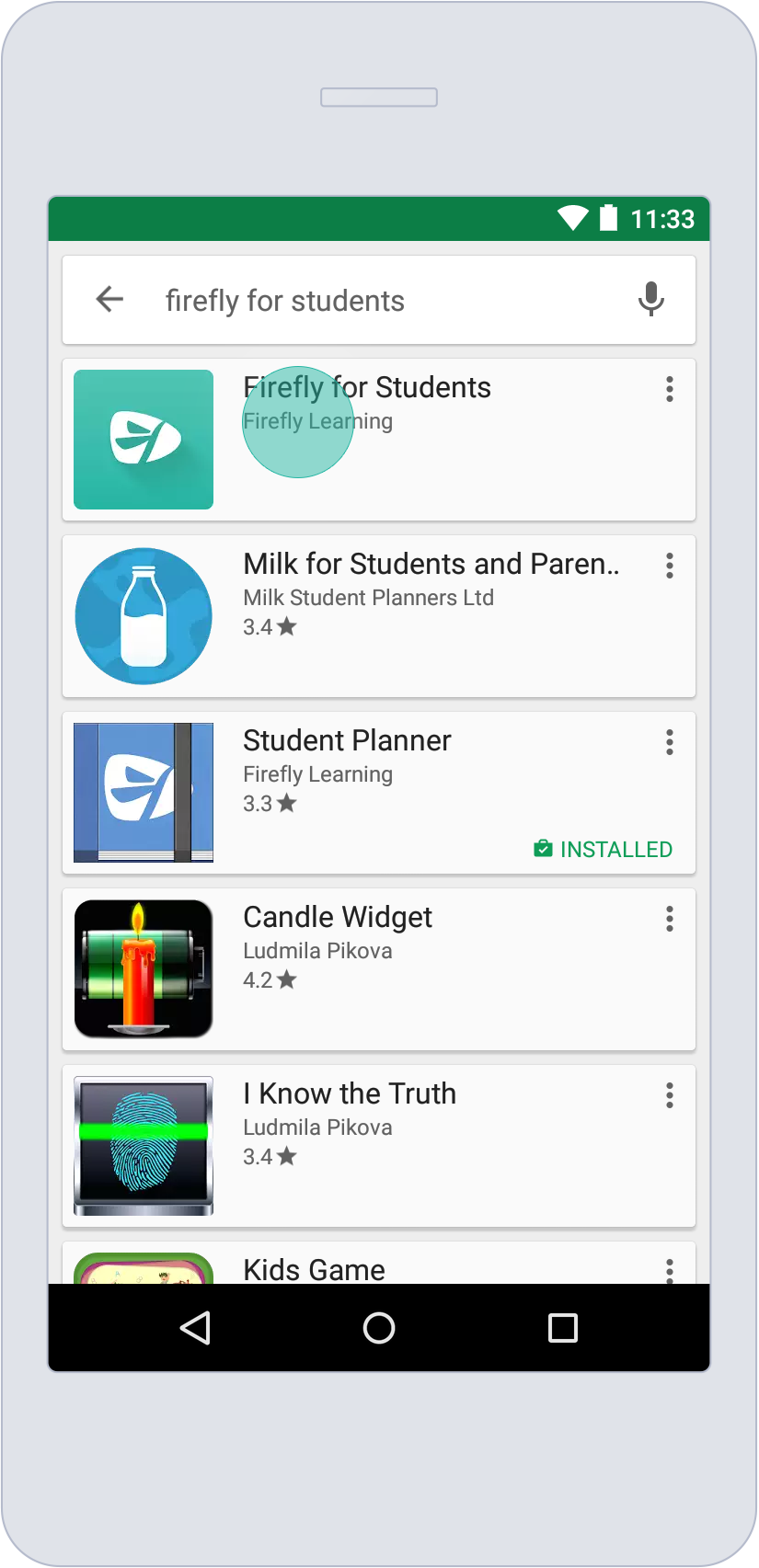The height and width of the screenshot is (1568, 759).
Task: Open overflow menu for I Know the Truth
Action: click(x=669, y=1095)
